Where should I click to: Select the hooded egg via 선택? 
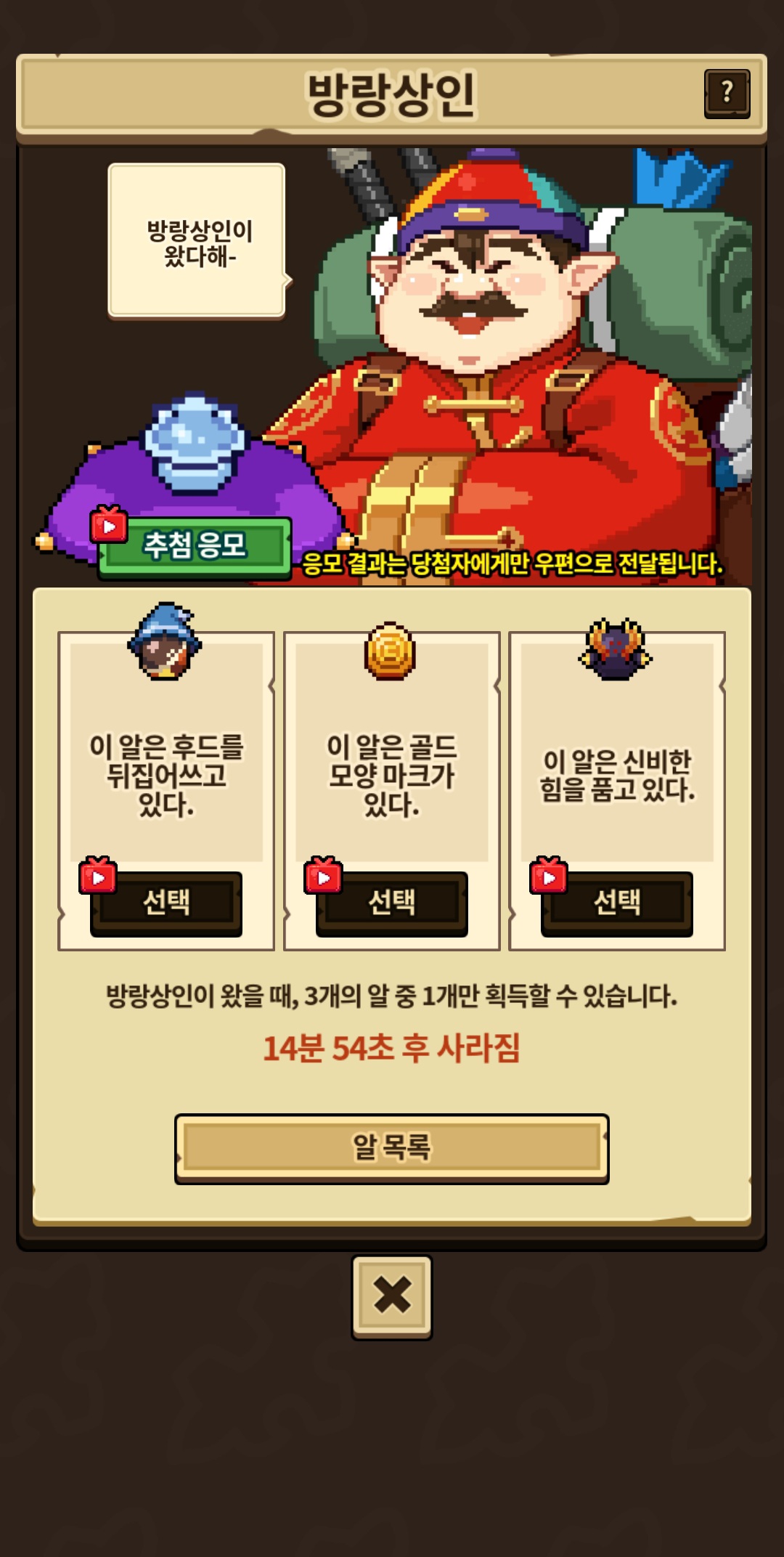click(x=166, y=902)
